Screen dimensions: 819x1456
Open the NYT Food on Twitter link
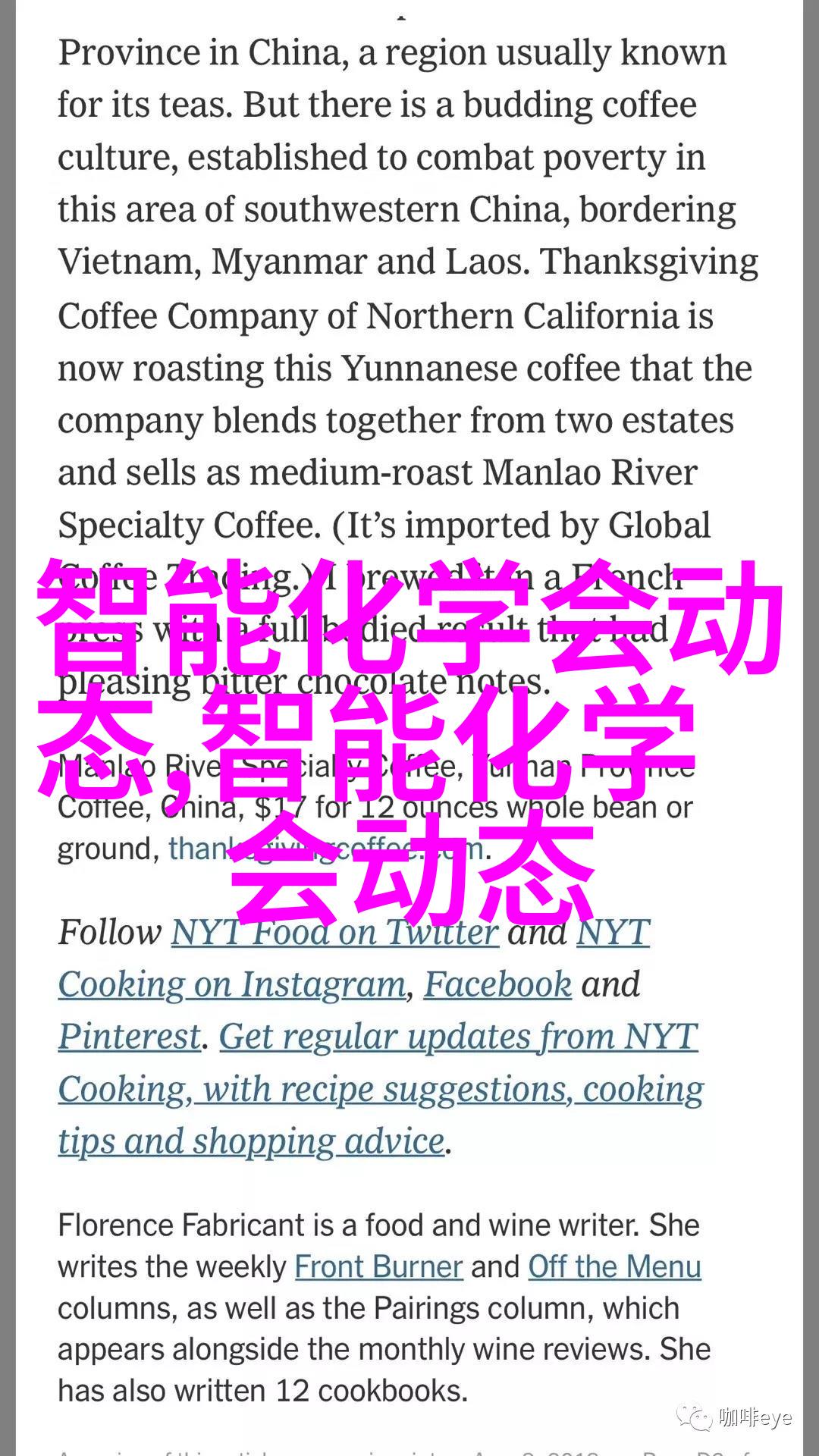pos(334,932)
